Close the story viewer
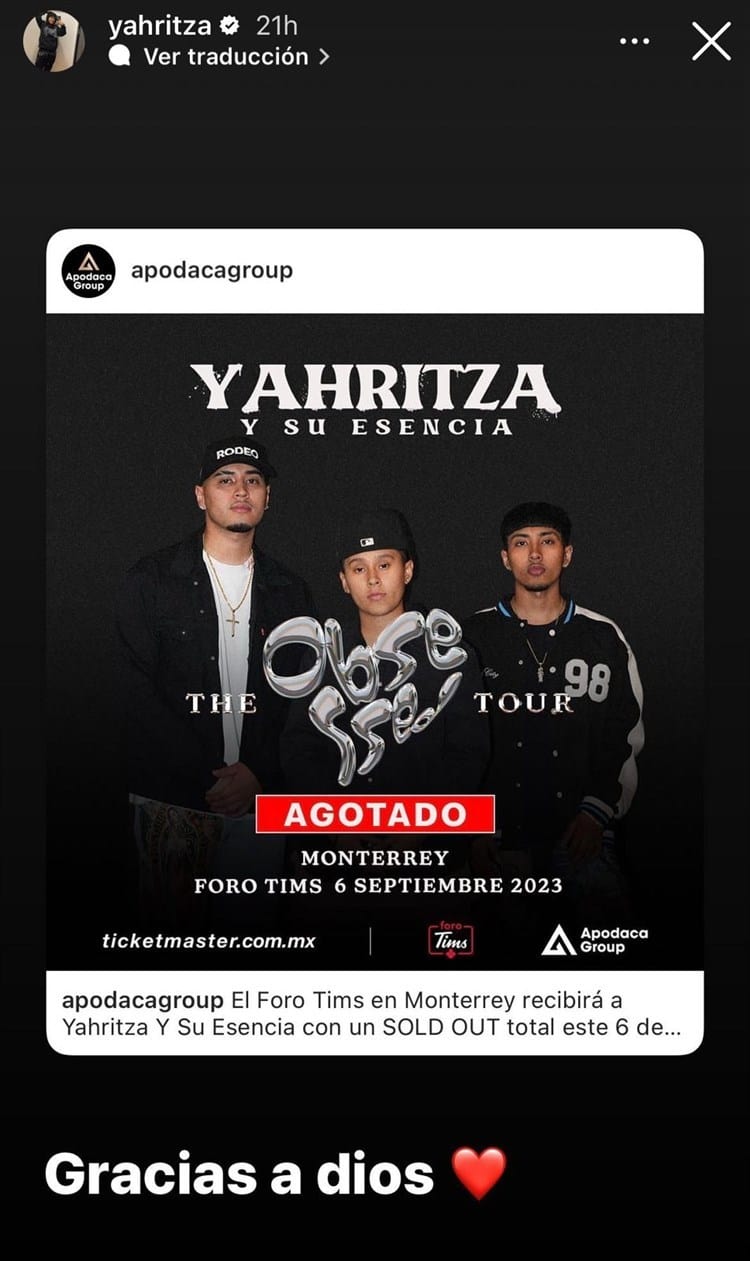Screen dimensions: 750x1261 click(x=711, y=42)
